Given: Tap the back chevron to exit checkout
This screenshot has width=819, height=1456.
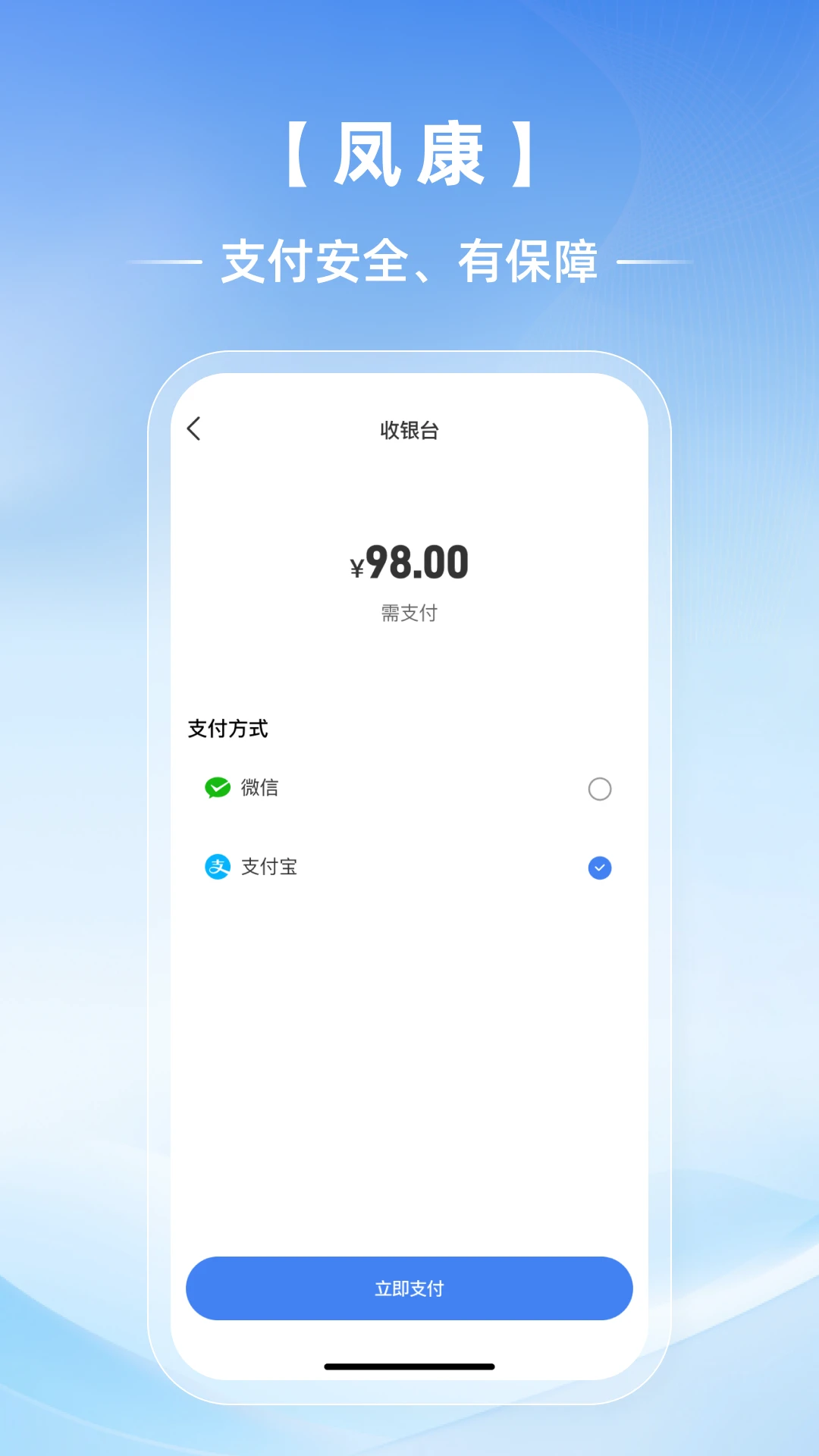Looking at the screenshot, I should coord(196,429).
